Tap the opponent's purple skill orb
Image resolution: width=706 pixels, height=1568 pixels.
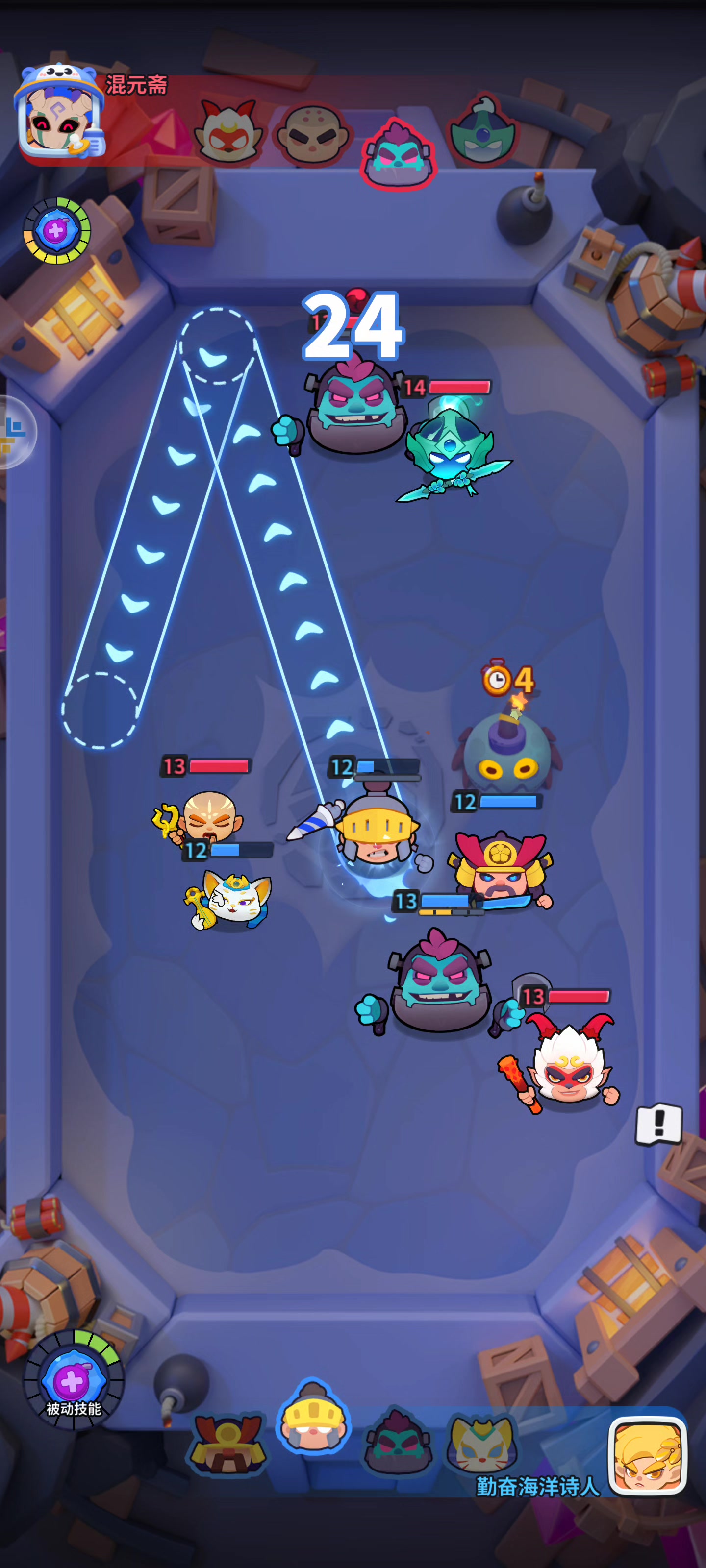click(57, 231)
